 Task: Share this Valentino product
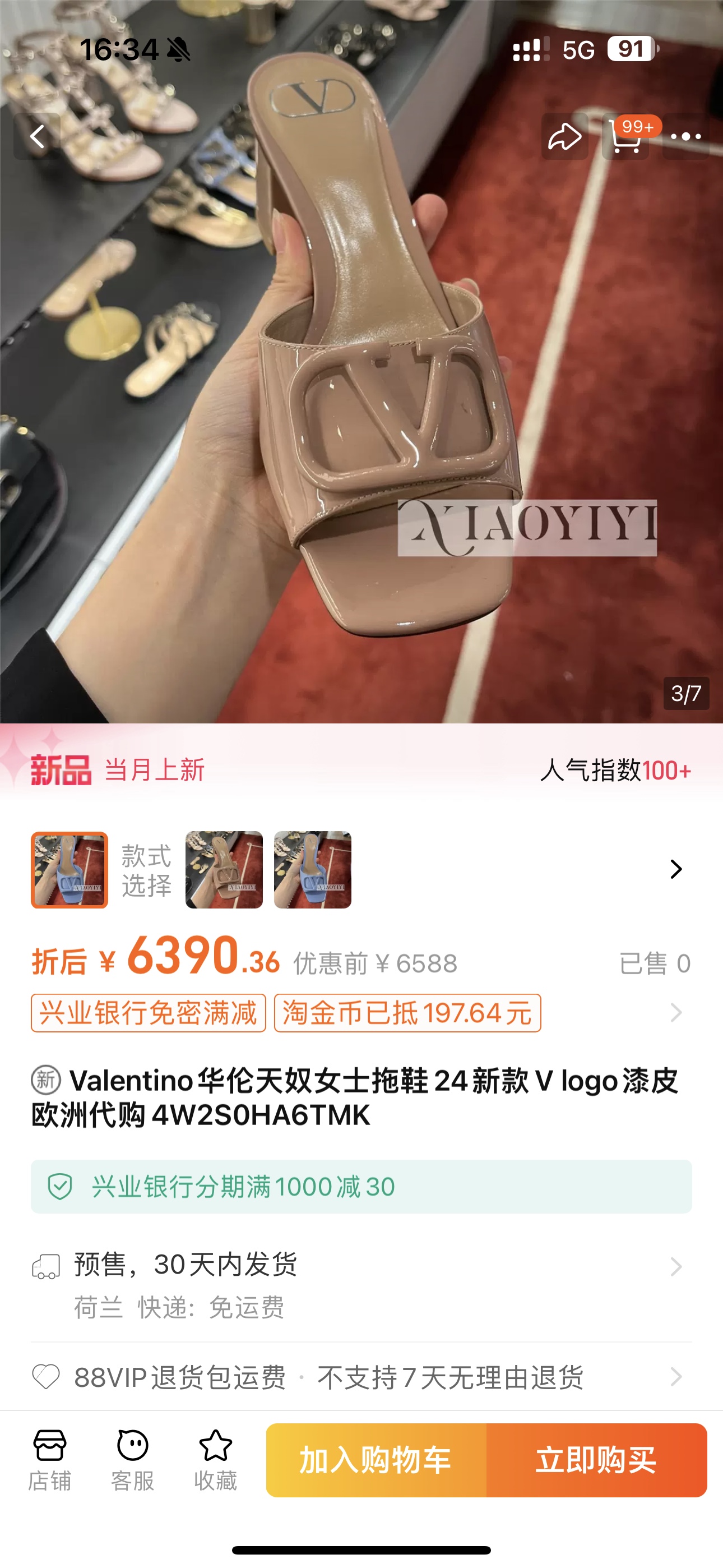click(x=564, y=136)
